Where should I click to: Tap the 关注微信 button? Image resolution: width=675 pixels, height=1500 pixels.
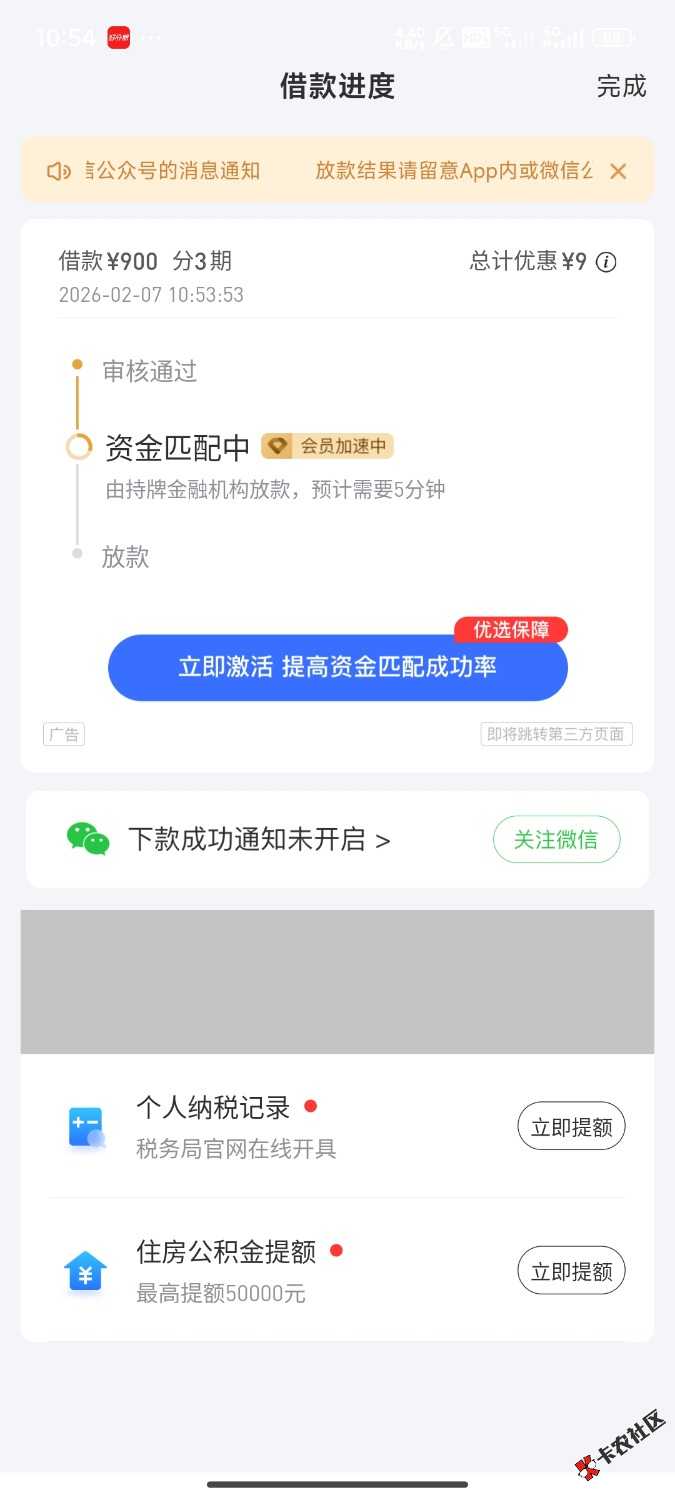(x=556, y=840)
